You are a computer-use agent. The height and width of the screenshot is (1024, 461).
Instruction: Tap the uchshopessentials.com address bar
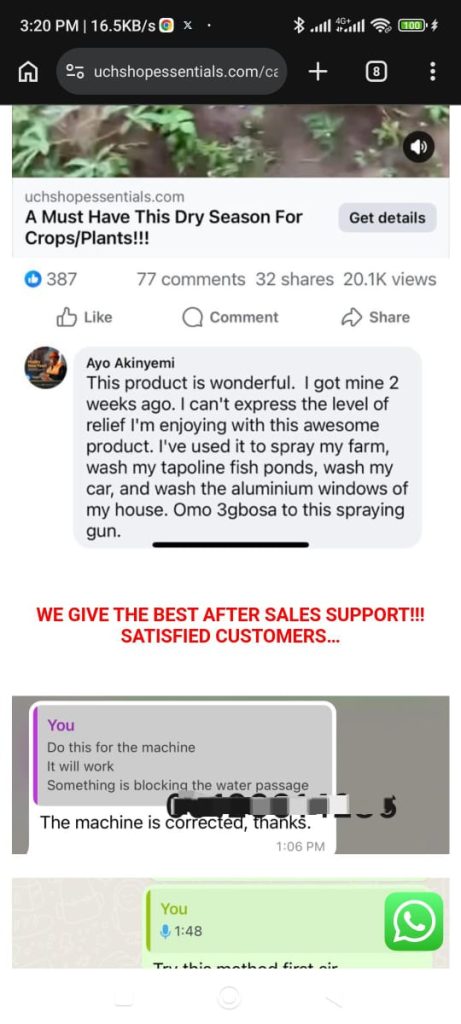click(x=172, y=72)
